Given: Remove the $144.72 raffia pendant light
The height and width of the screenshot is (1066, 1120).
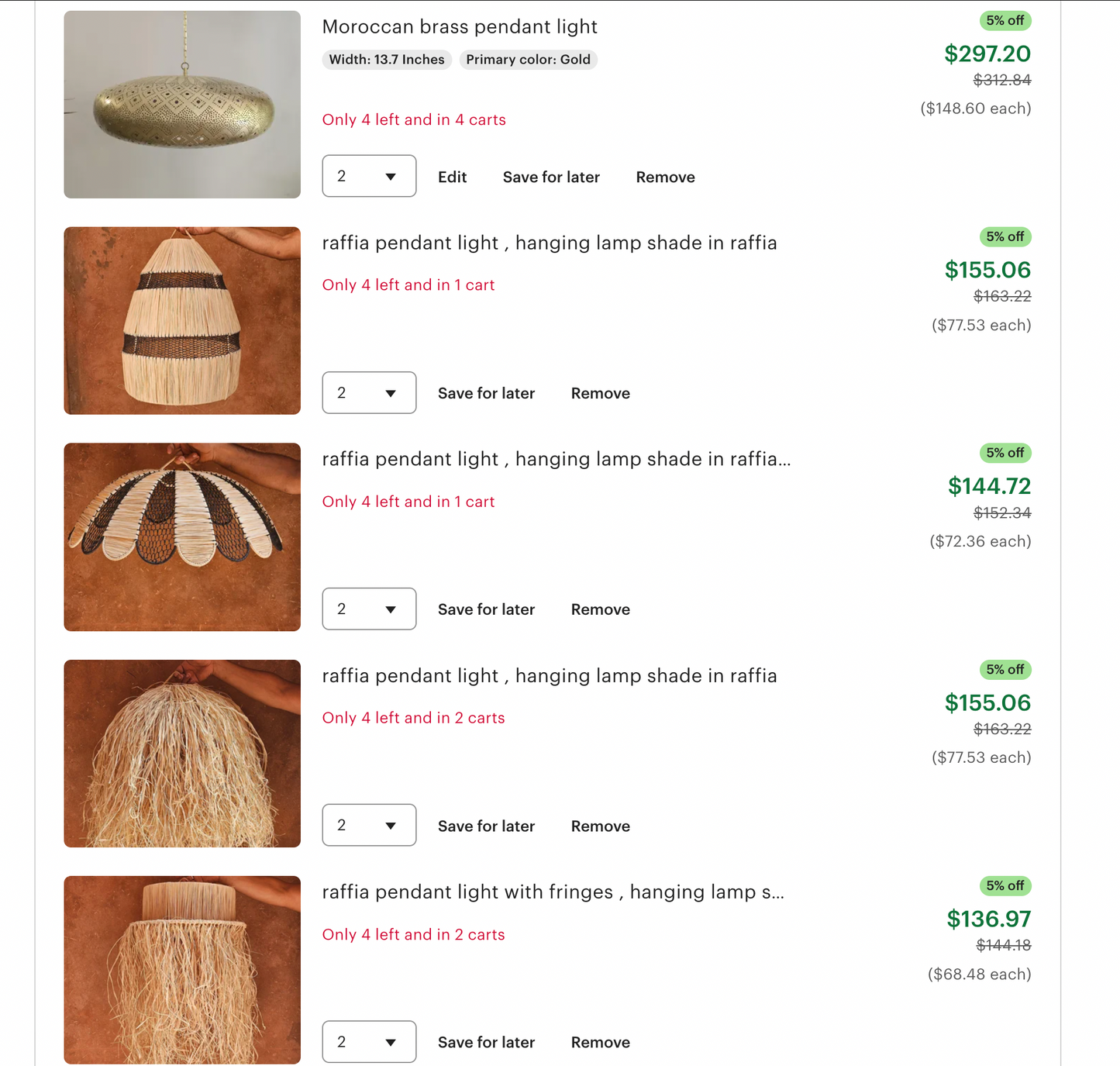Looking at the screenshot, I should click(x=600, y=610).
